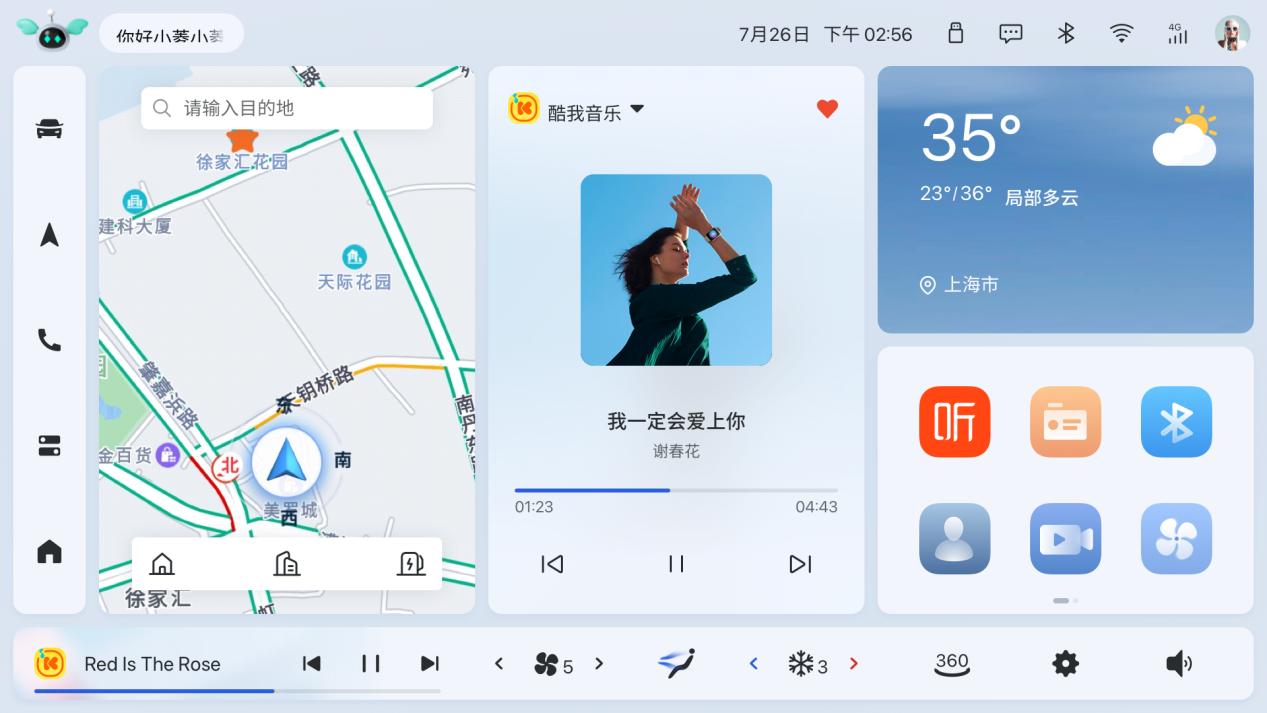Open the 360 camera view
1267x713 pixels.
click(952, 664)
